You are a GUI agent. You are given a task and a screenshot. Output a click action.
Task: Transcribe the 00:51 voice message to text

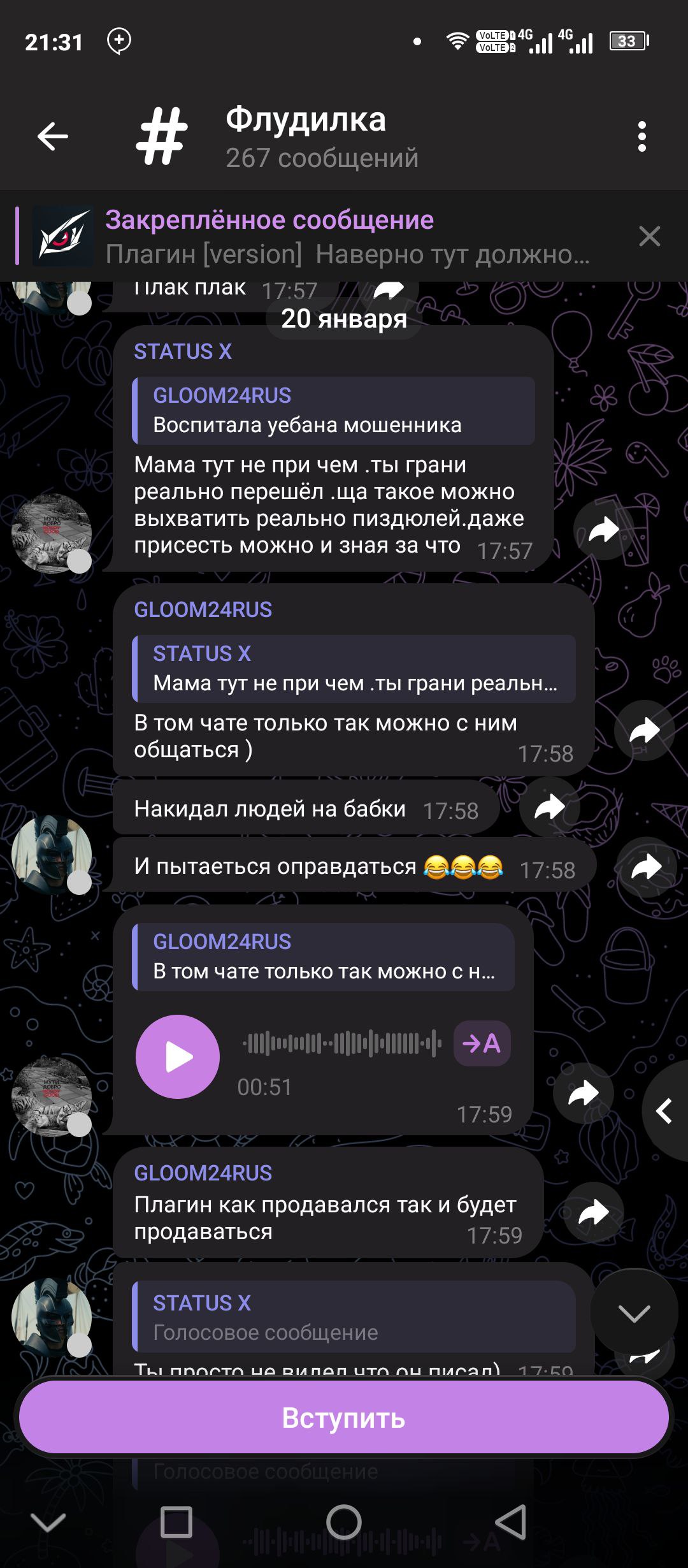(x=482, y=1043)
